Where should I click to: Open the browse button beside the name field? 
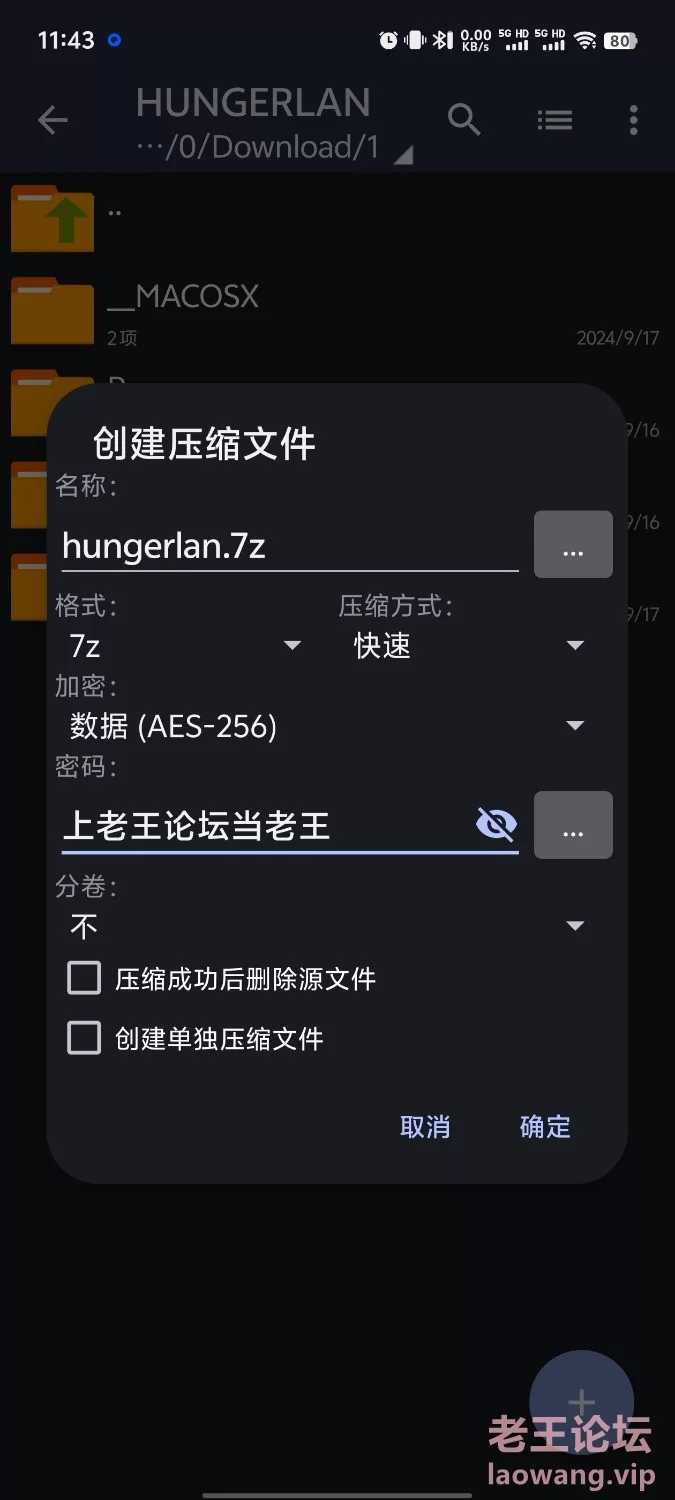[573, 545]
